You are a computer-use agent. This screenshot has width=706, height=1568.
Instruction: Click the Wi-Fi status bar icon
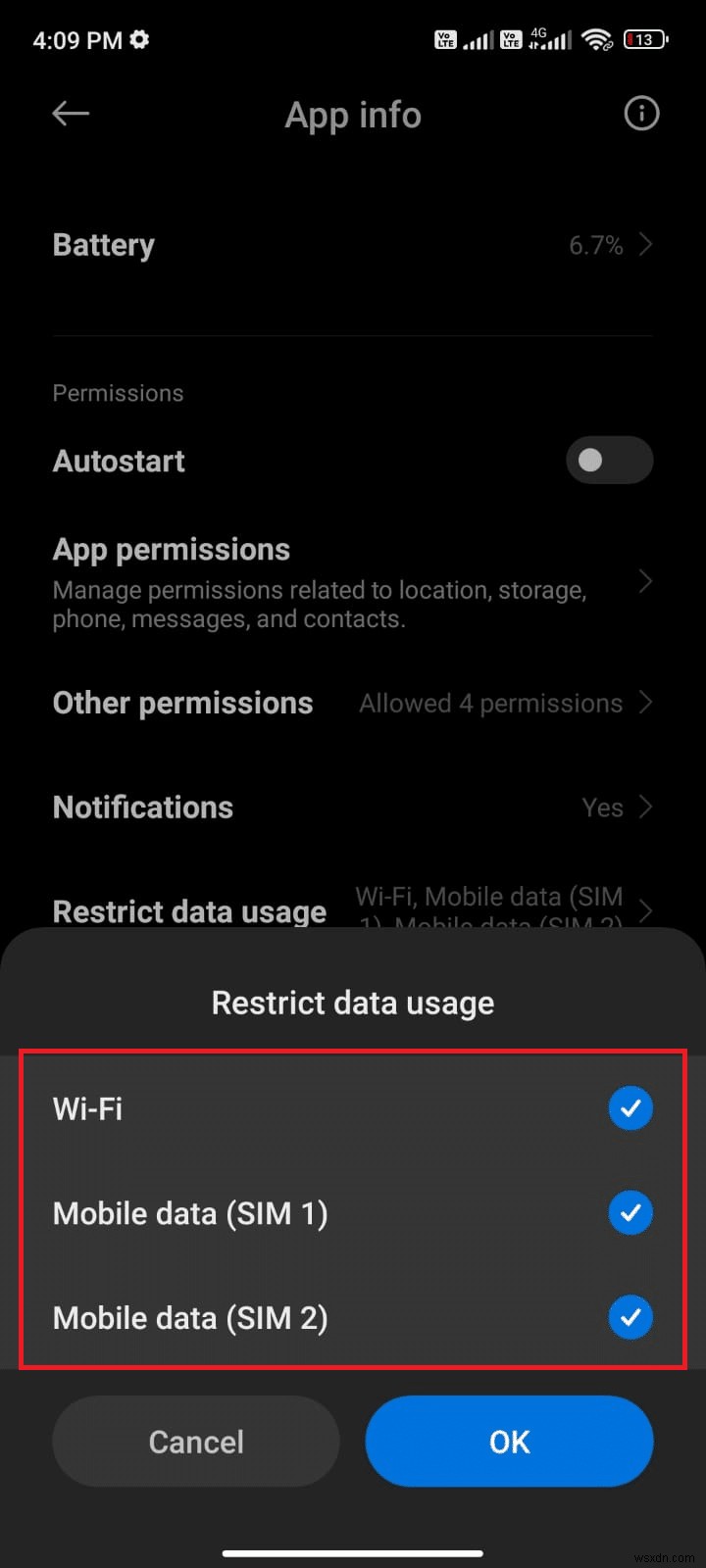tap(597, 41)
